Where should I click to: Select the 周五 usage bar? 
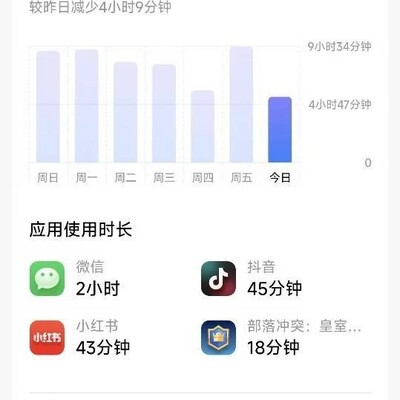pos(241,105)
